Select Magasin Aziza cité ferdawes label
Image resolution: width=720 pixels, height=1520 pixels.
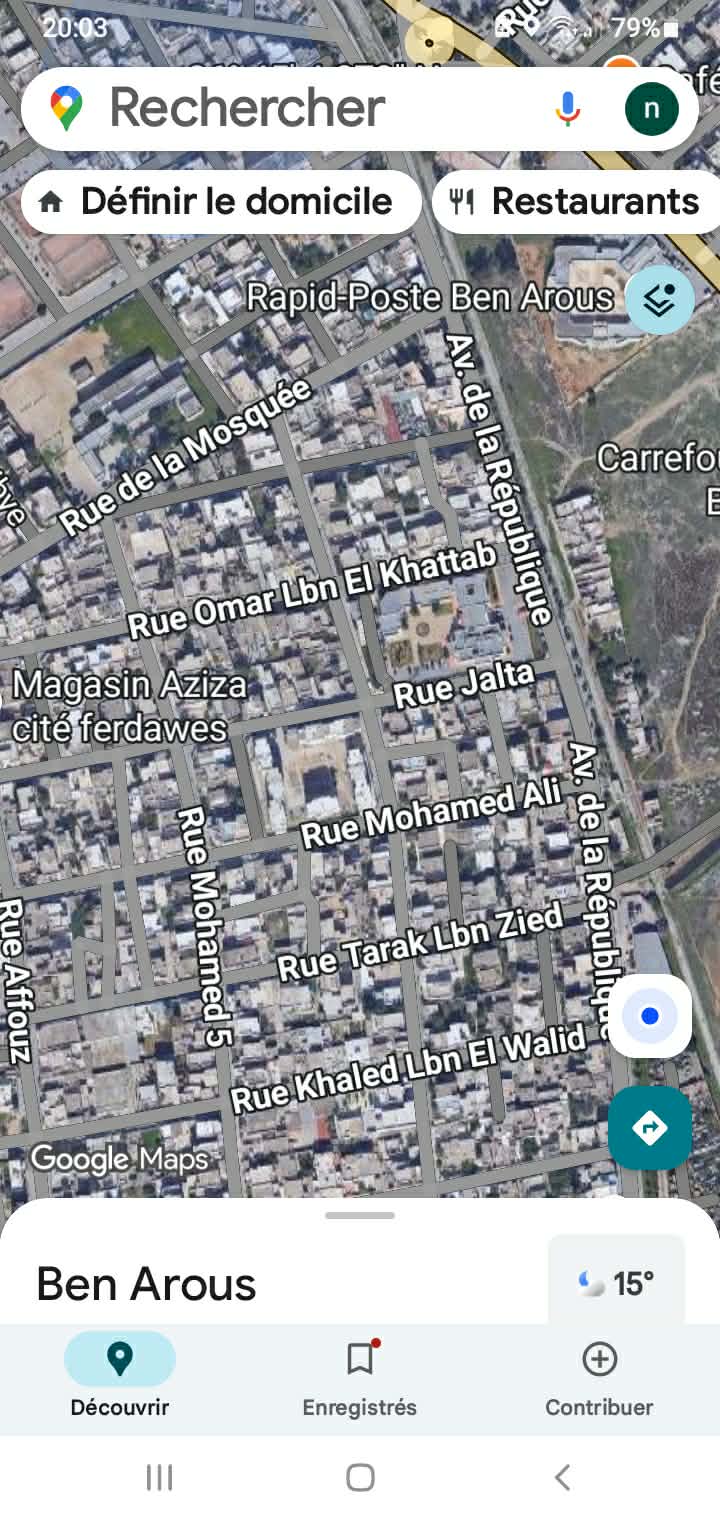[131, 707]
